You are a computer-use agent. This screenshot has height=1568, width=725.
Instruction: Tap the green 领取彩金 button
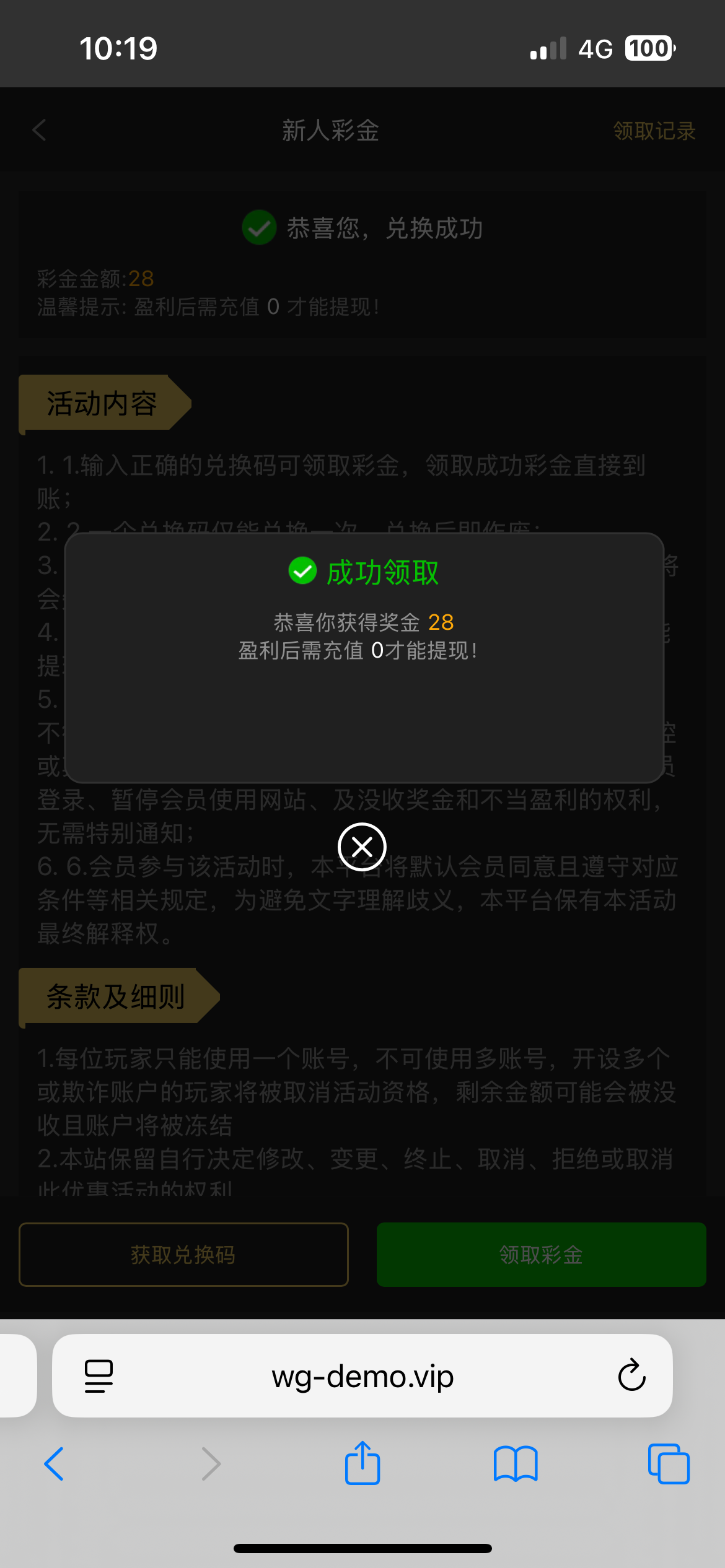[x=541, y=1255]
